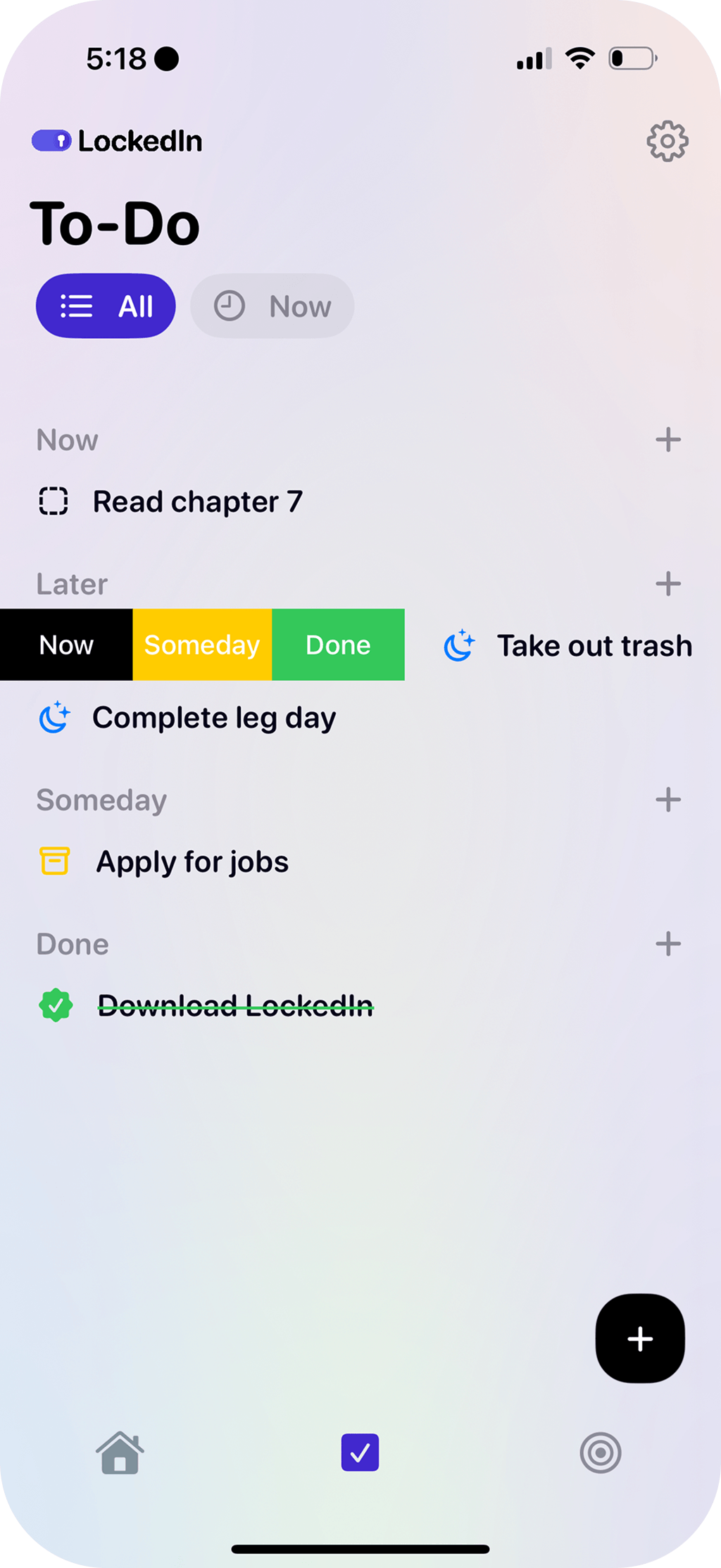Uncheck the completed Download LockedIn task
This screenshot has width=721, height=1568.
coord(56,1004)
